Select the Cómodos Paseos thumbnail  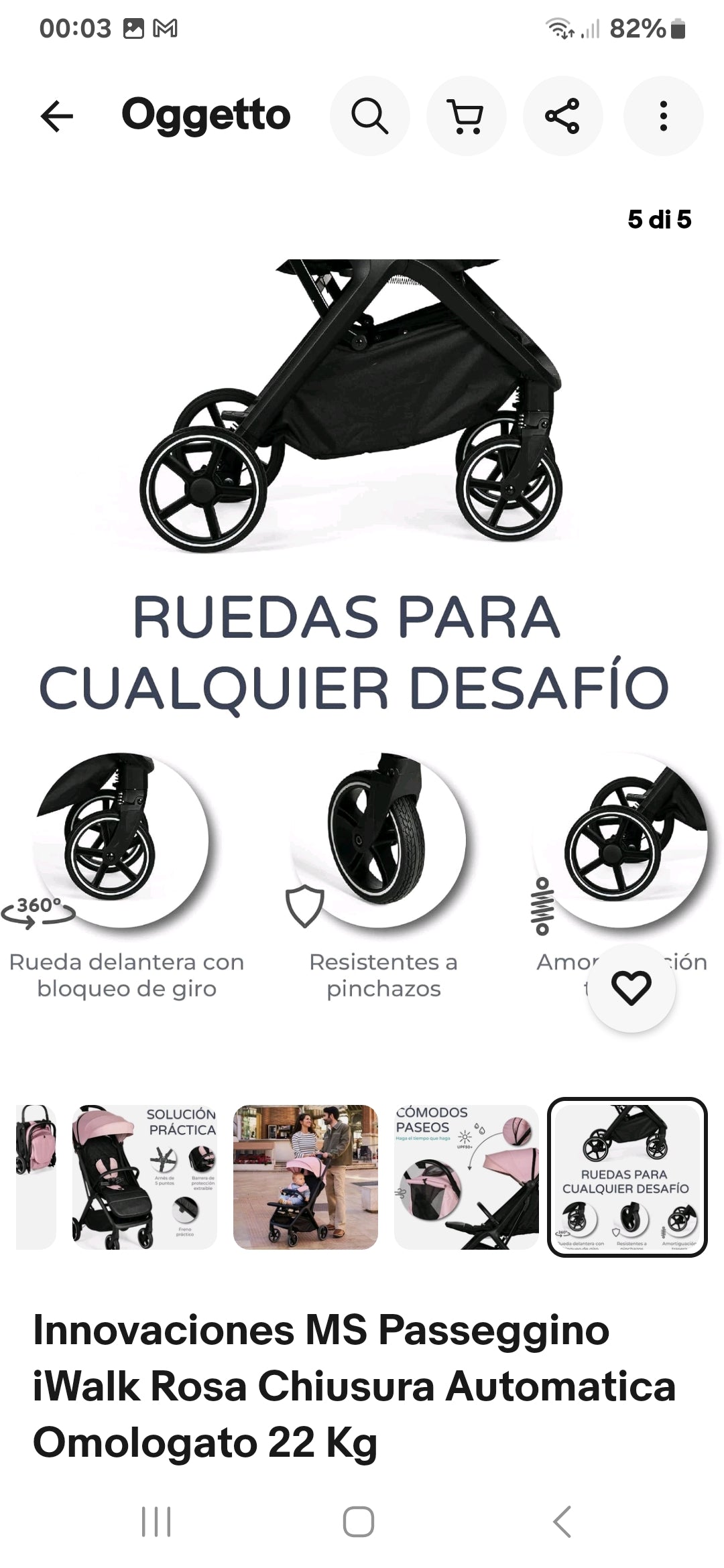coord(466,1177)
